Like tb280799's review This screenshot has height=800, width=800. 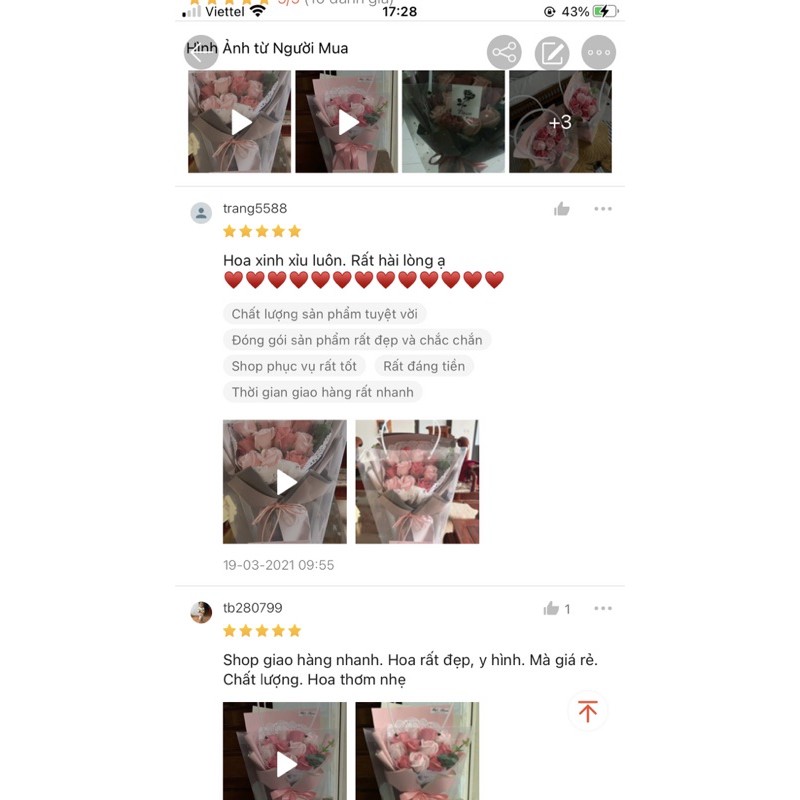click(x=552, y=608)
